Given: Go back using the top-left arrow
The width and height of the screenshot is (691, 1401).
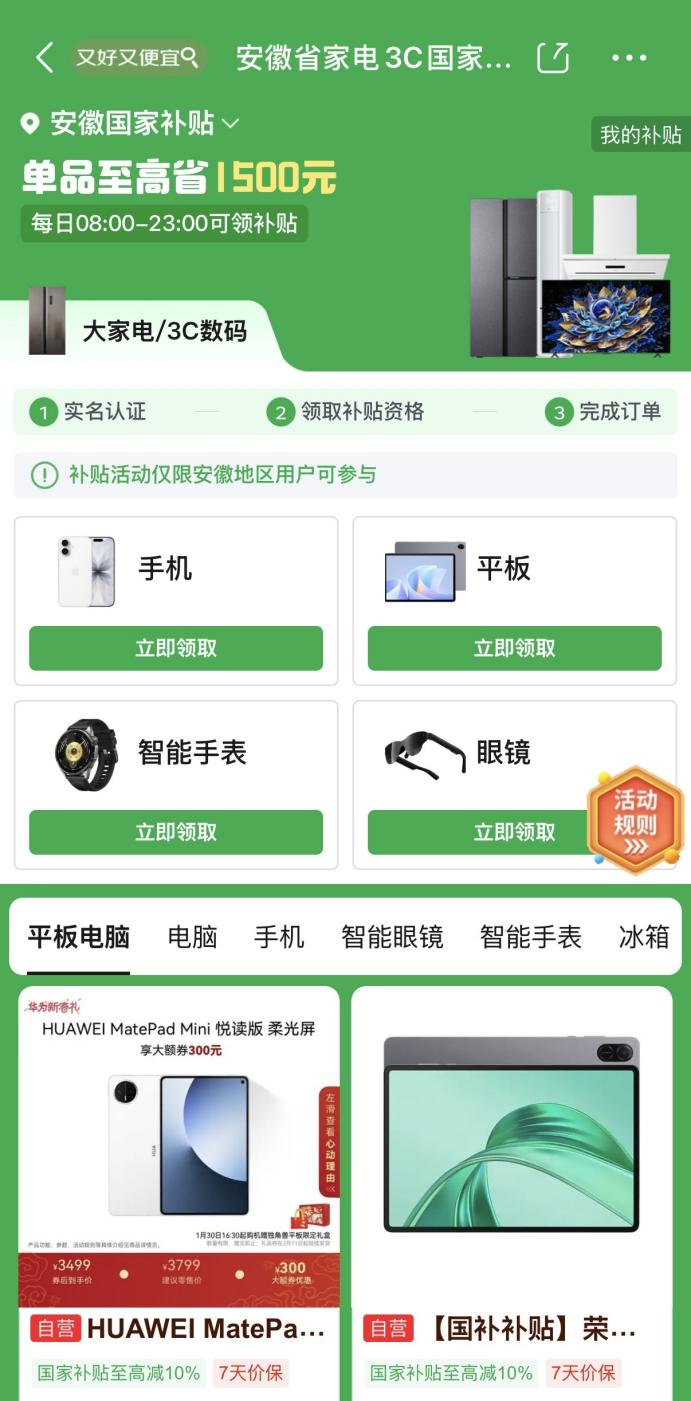Looking at the screenshot, I should click(x=44, y=58).
